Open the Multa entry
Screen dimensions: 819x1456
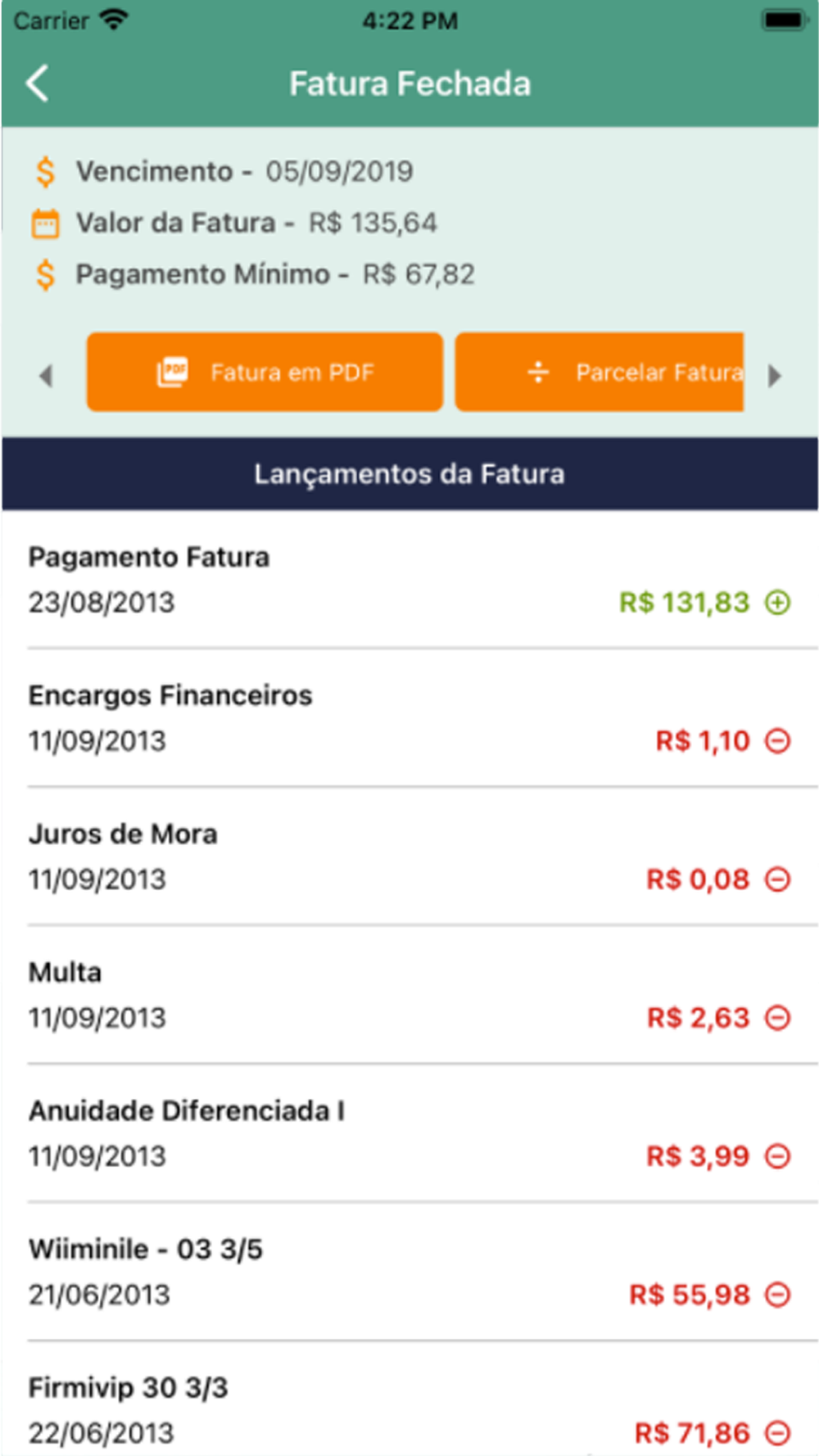pos(409,995)
